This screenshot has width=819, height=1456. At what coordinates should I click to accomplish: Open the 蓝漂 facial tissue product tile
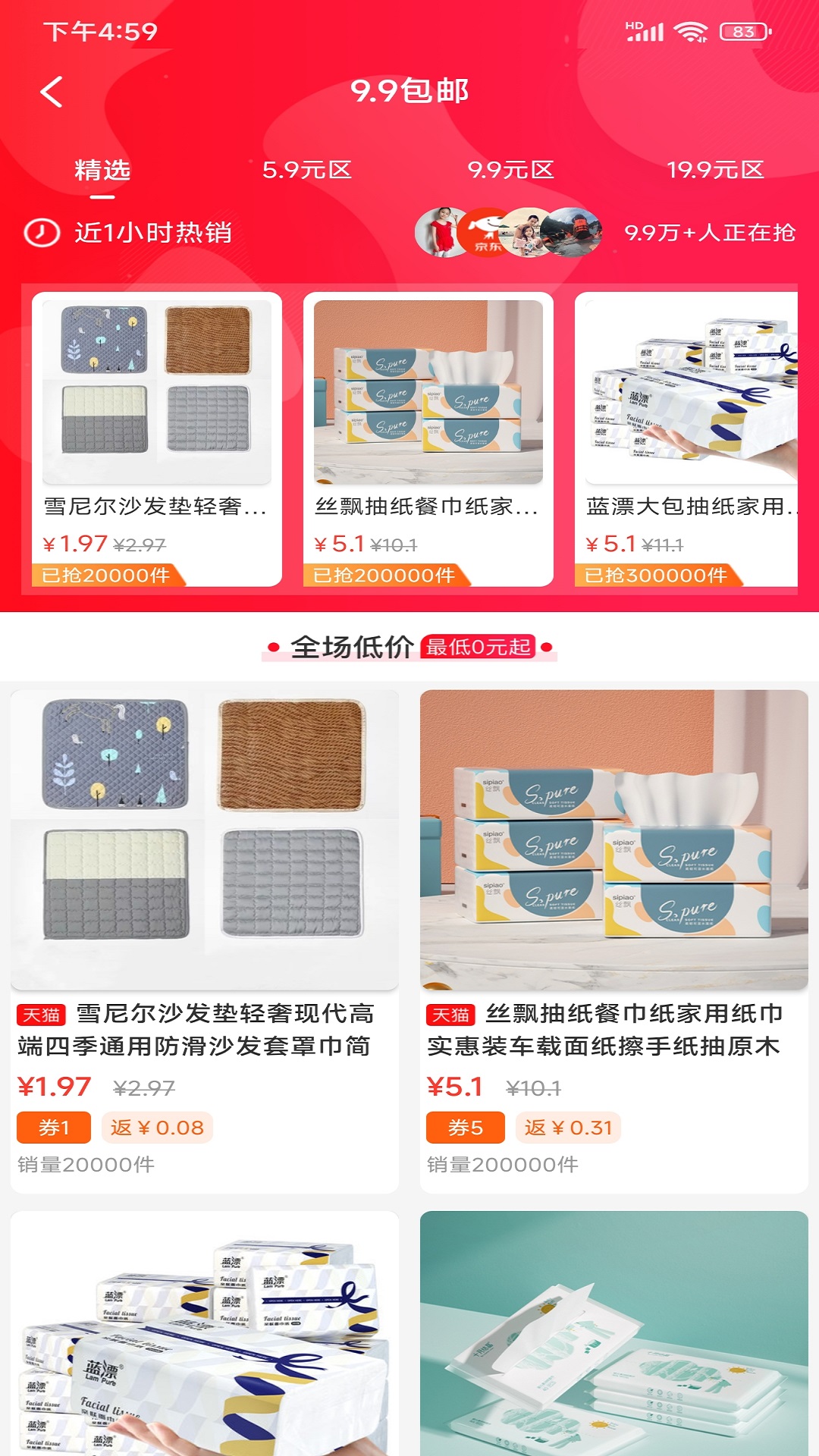tap(205, 1335)
